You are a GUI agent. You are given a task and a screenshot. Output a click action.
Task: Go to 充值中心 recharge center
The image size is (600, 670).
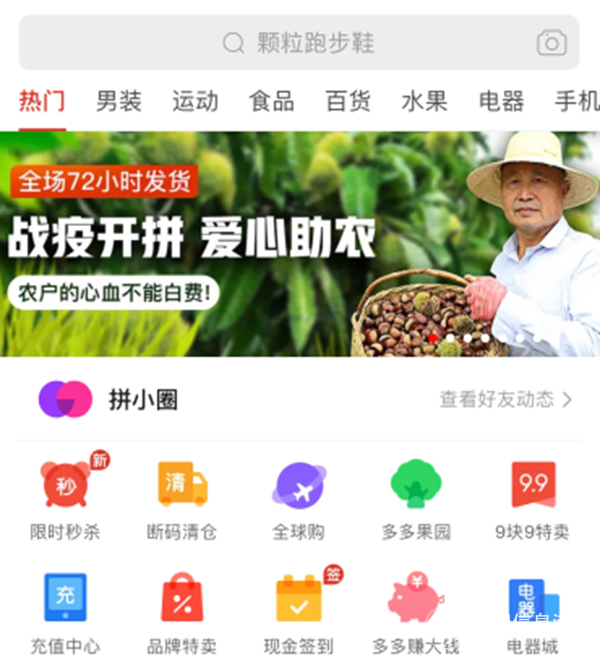pos(65,612)
